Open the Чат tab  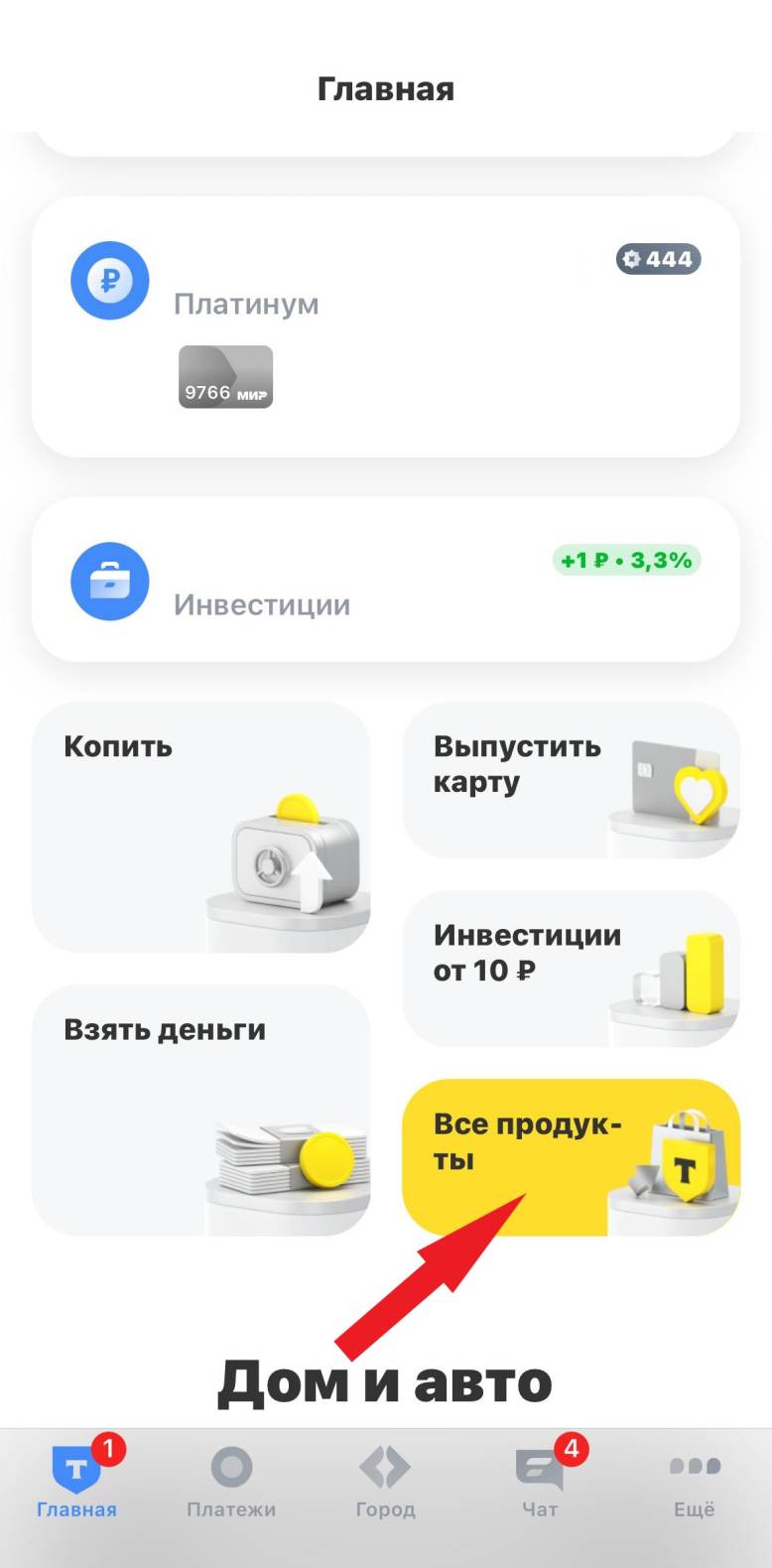click(540, 1483)
